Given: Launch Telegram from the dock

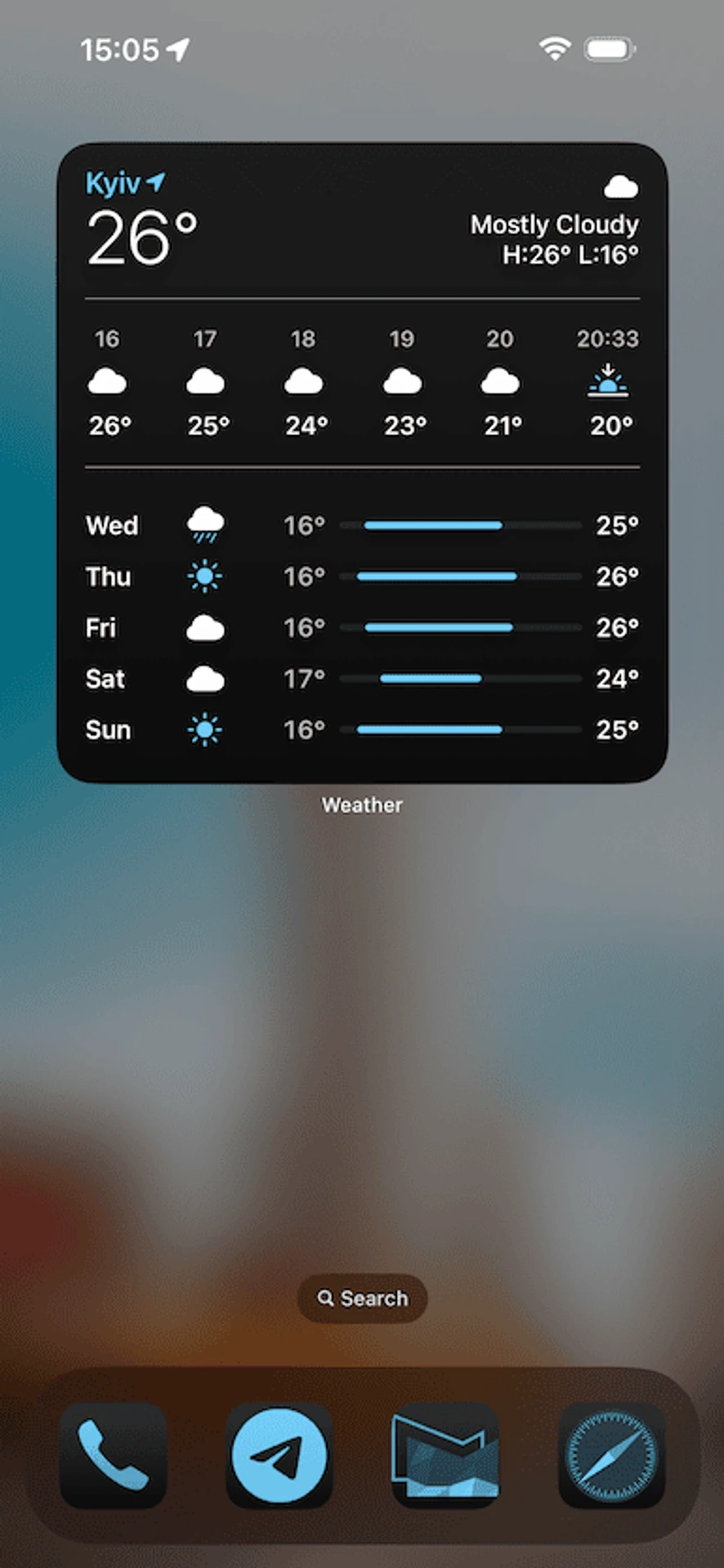Looking at the screenshot, I should [279, 1455].
